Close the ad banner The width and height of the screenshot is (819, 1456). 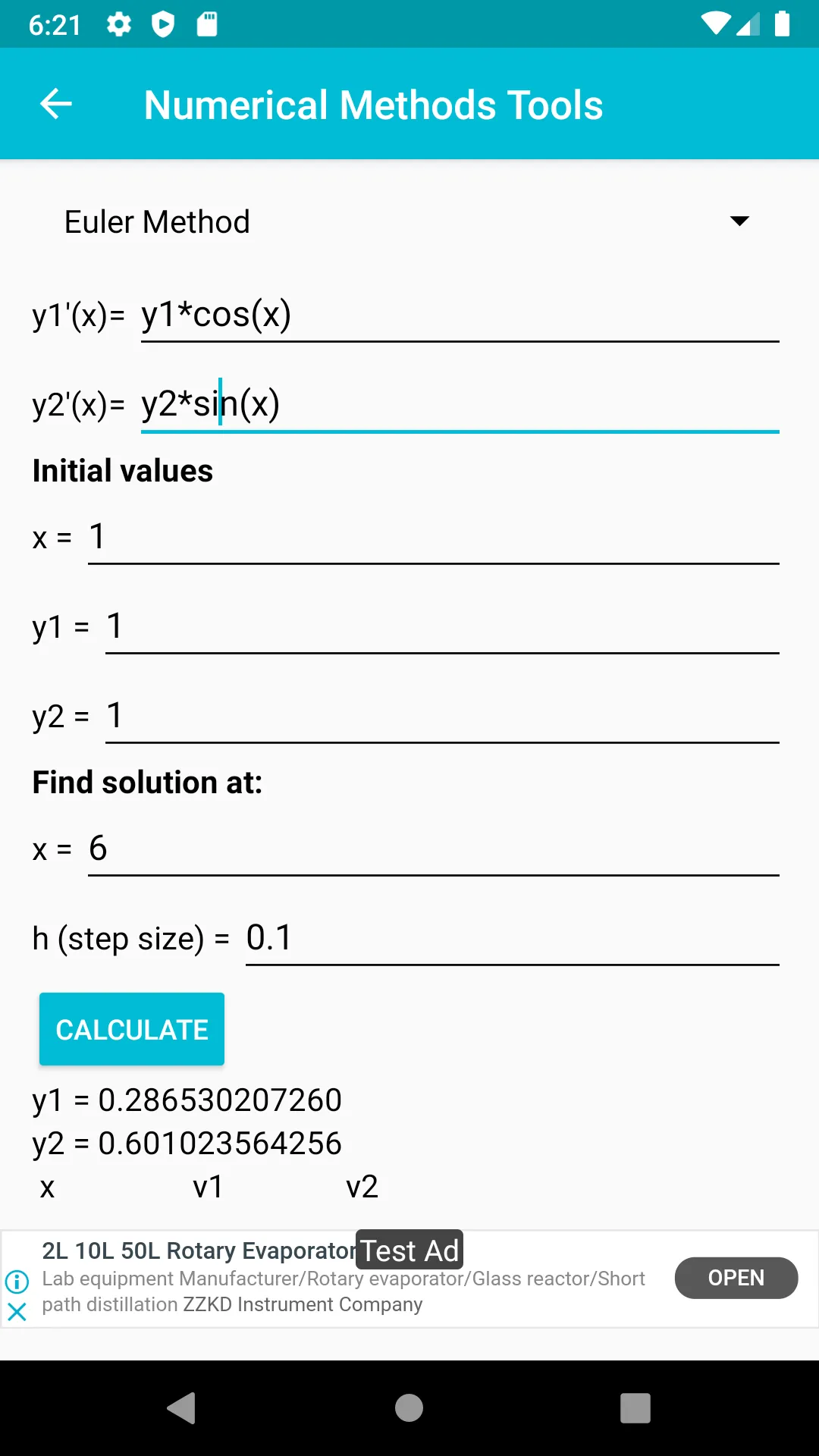point(17,1311)
